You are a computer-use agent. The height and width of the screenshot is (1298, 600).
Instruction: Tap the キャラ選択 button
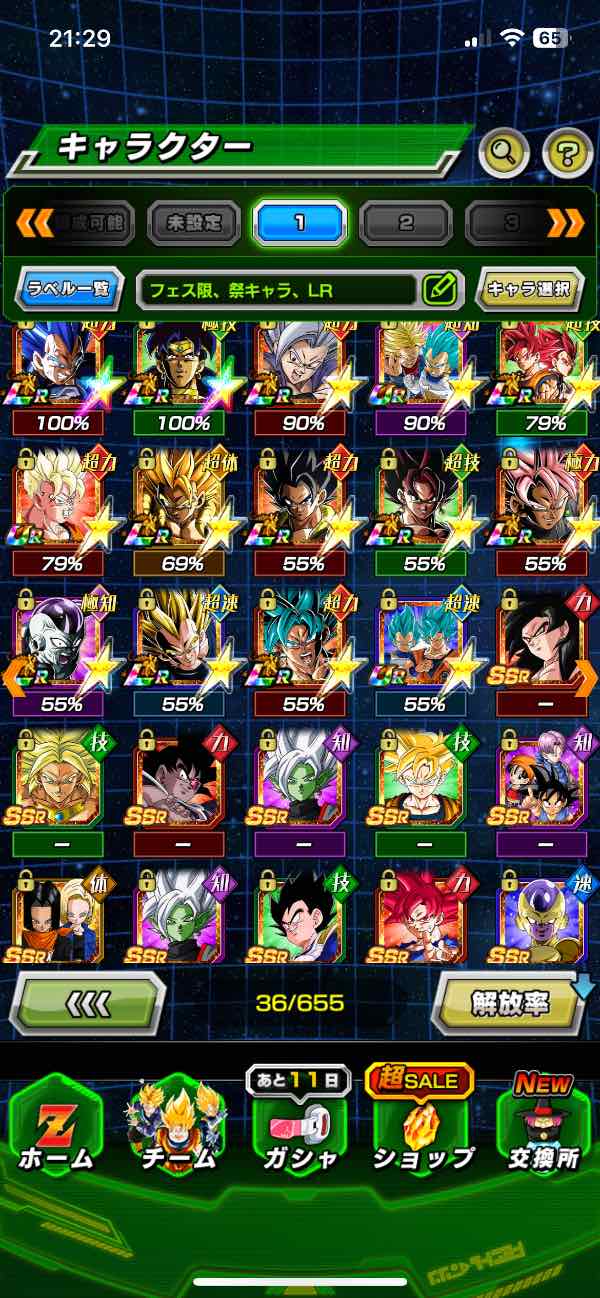[528, 290]
